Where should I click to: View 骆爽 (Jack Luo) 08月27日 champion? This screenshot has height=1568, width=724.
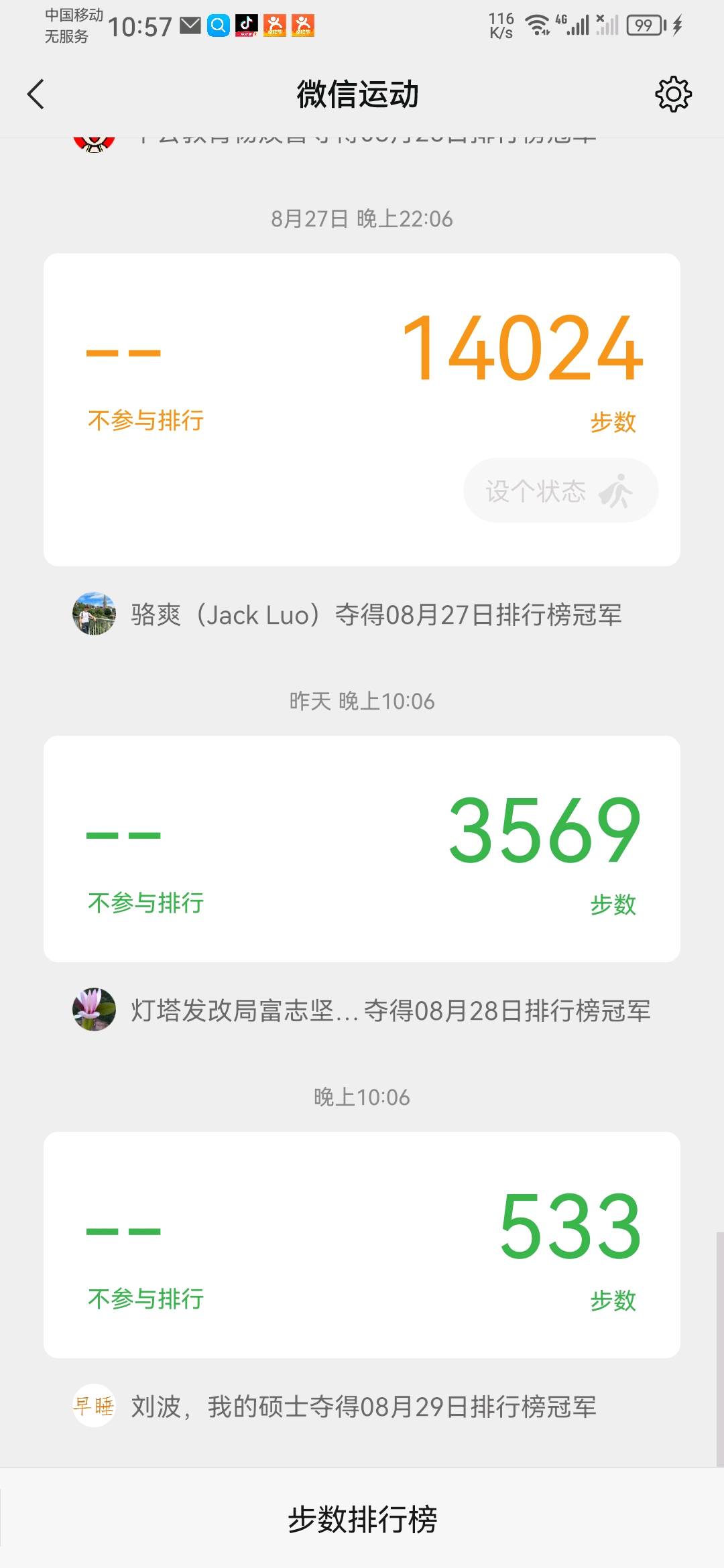tap(362, 614)
